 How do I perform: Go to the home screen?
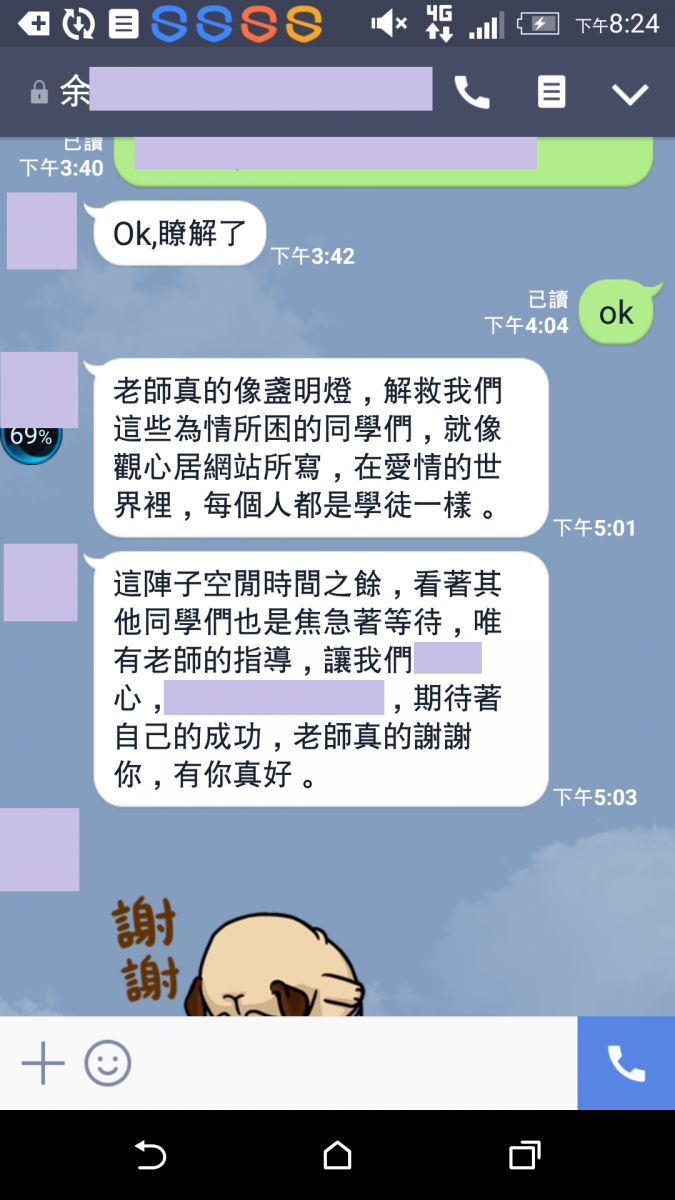[x=337, y=1156]
